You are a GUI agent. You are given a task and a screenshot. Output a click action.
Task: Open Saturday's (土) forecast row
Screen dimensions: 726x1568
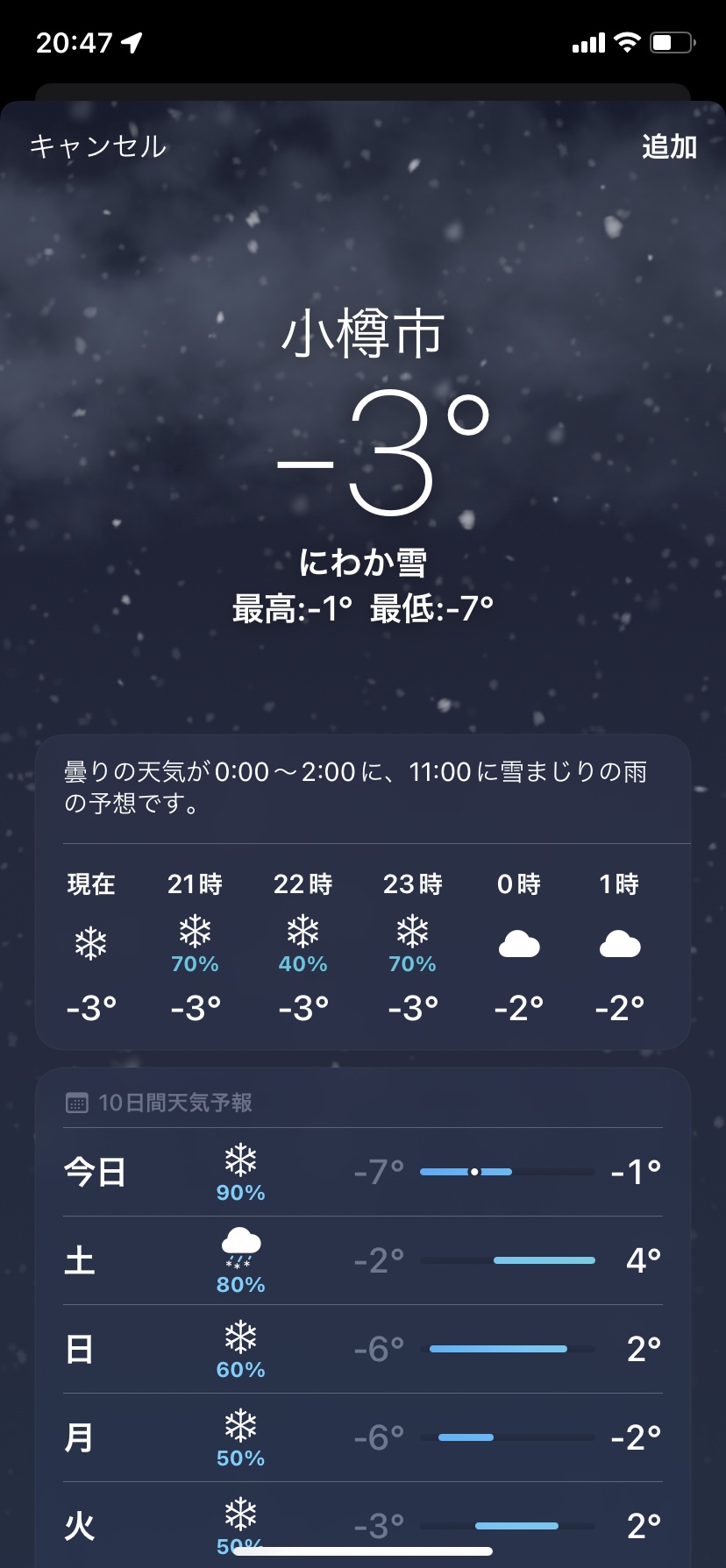click(363, 1260)
